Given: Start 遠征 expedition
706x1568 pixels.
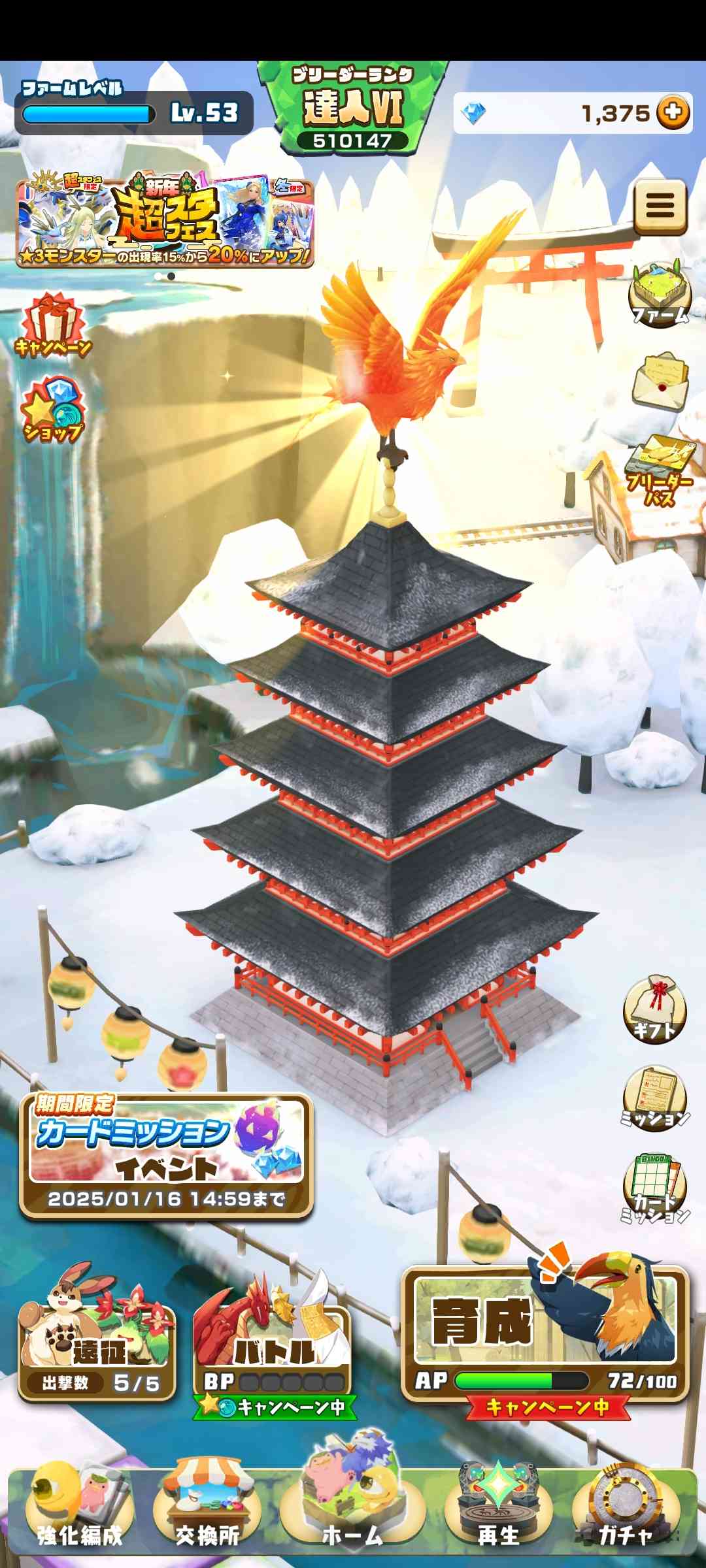Looking at the screenshot, I should click(x=97, y=1346).
